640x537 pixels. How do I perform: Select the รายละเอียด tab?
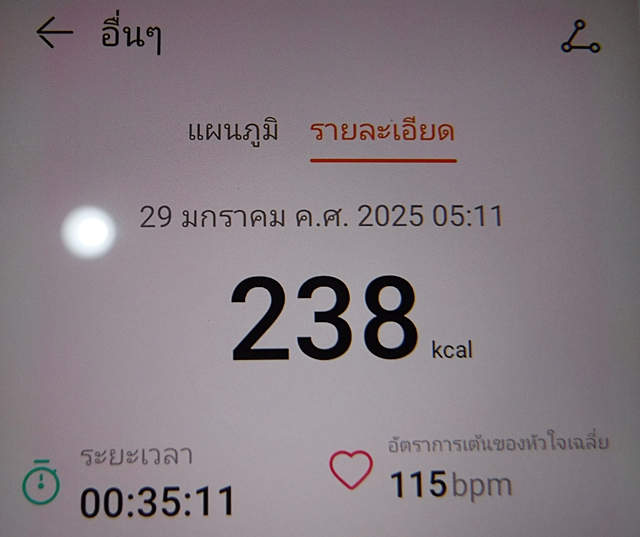tap(382, 131)
